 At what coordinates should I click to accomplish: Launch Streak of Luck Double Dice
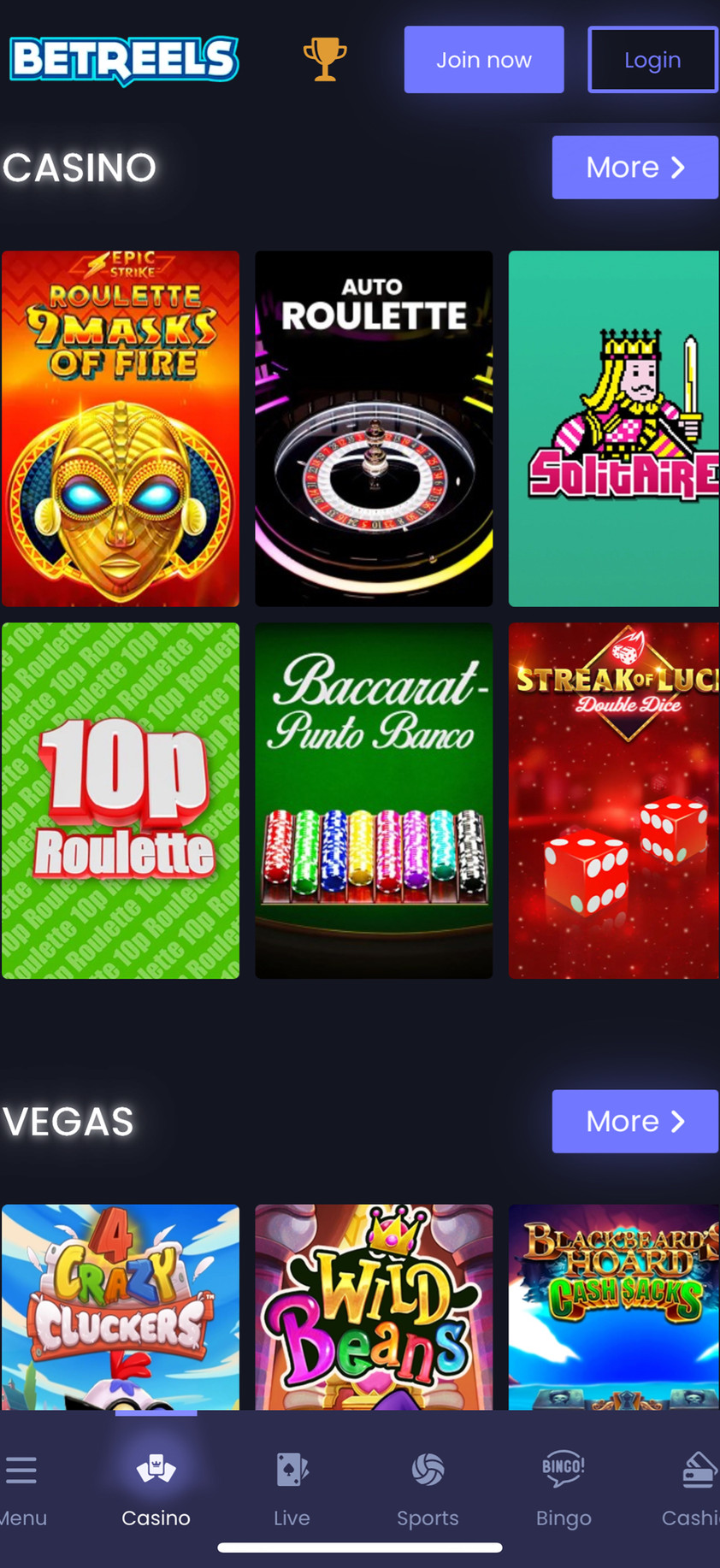[614, 800]
